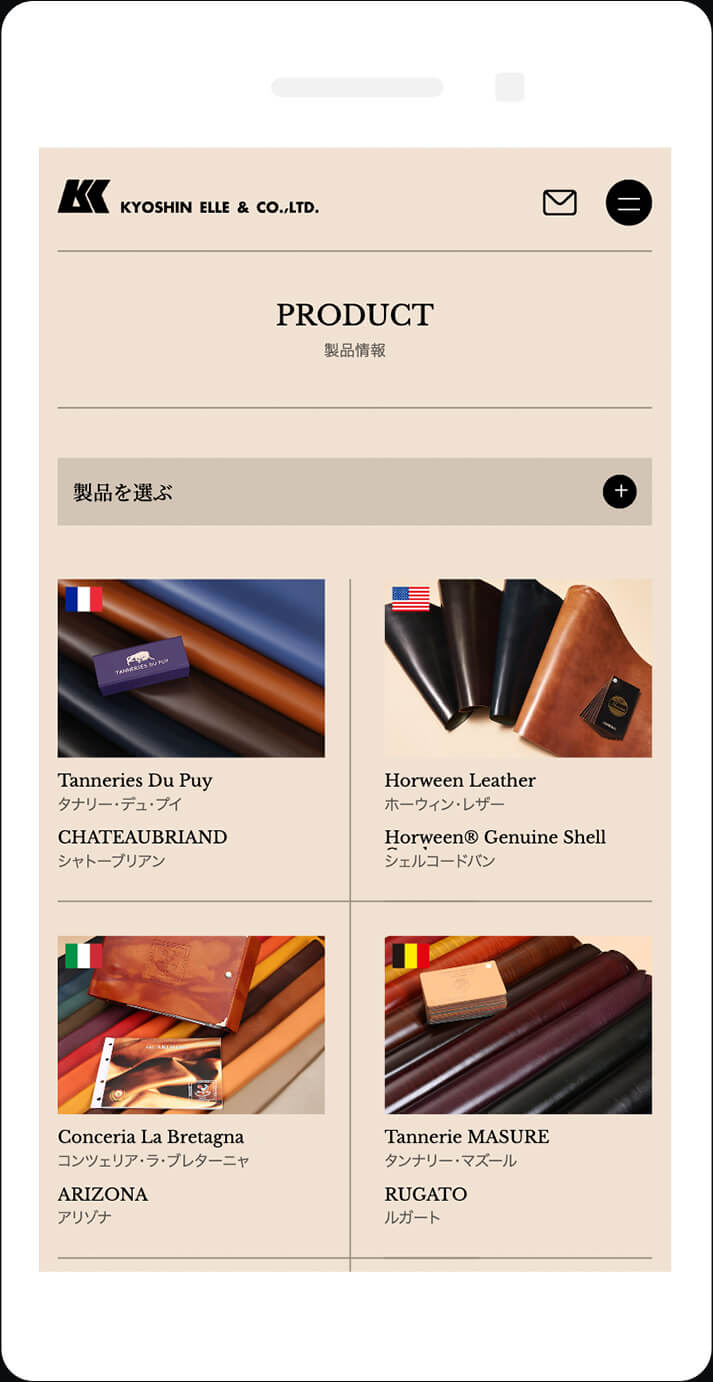Image resolution: width=713 pixels, height=1382 pixels.
Task: Open the contact mail icon
Action: point(559,203)
